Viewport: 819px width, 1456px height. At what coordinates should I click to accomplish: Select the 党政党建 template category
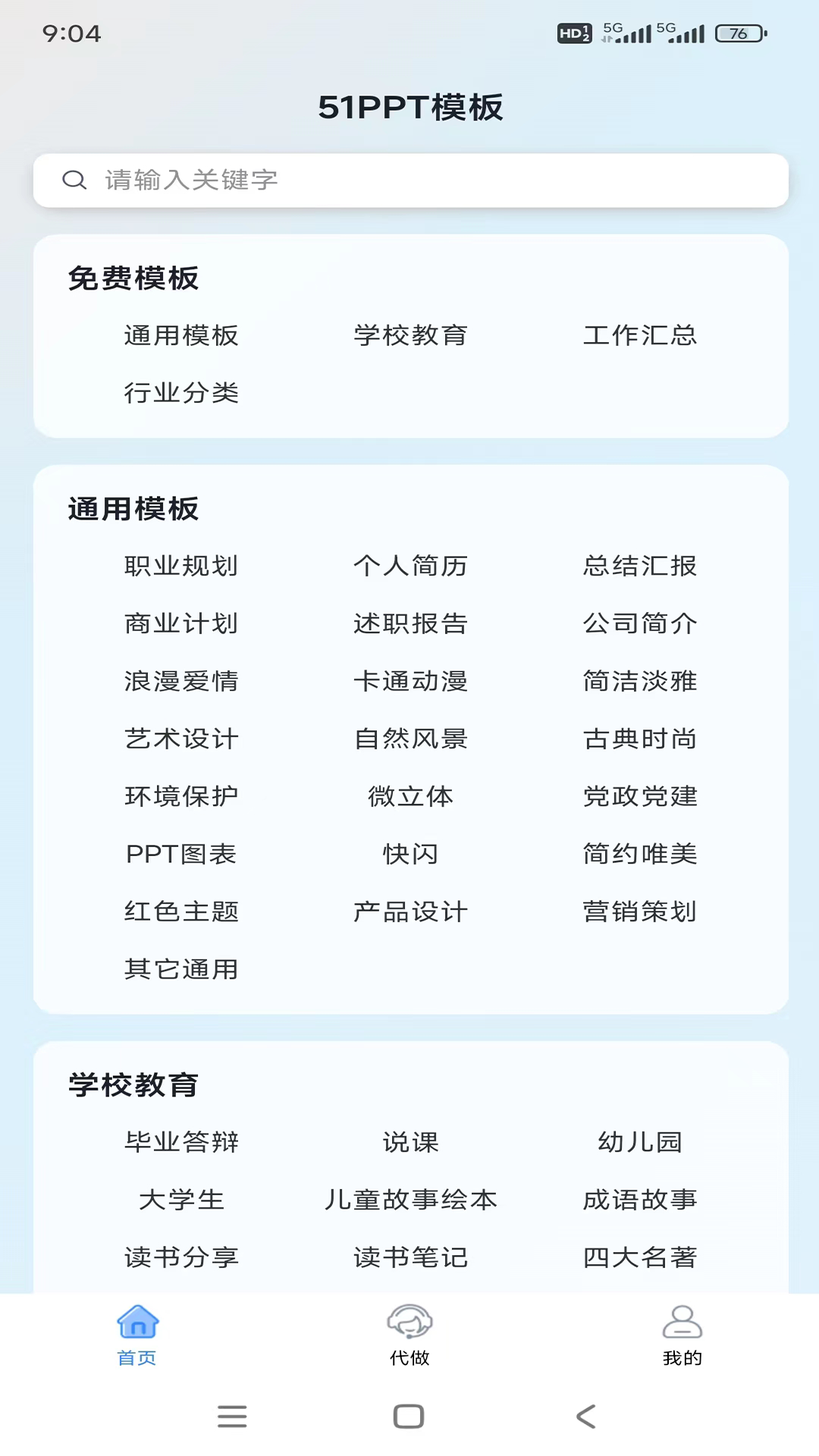click(641, 796)
